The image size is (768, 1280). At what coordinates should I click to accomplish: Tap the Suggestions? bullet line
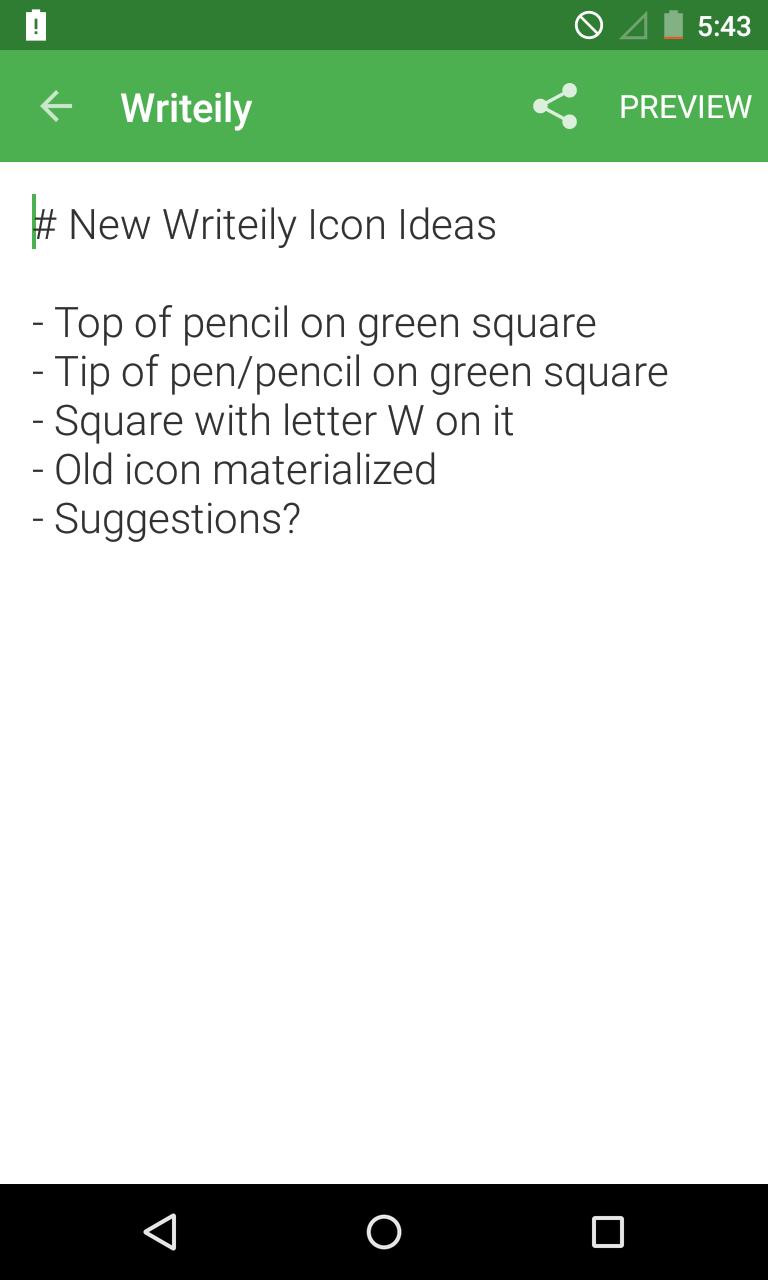166,518
